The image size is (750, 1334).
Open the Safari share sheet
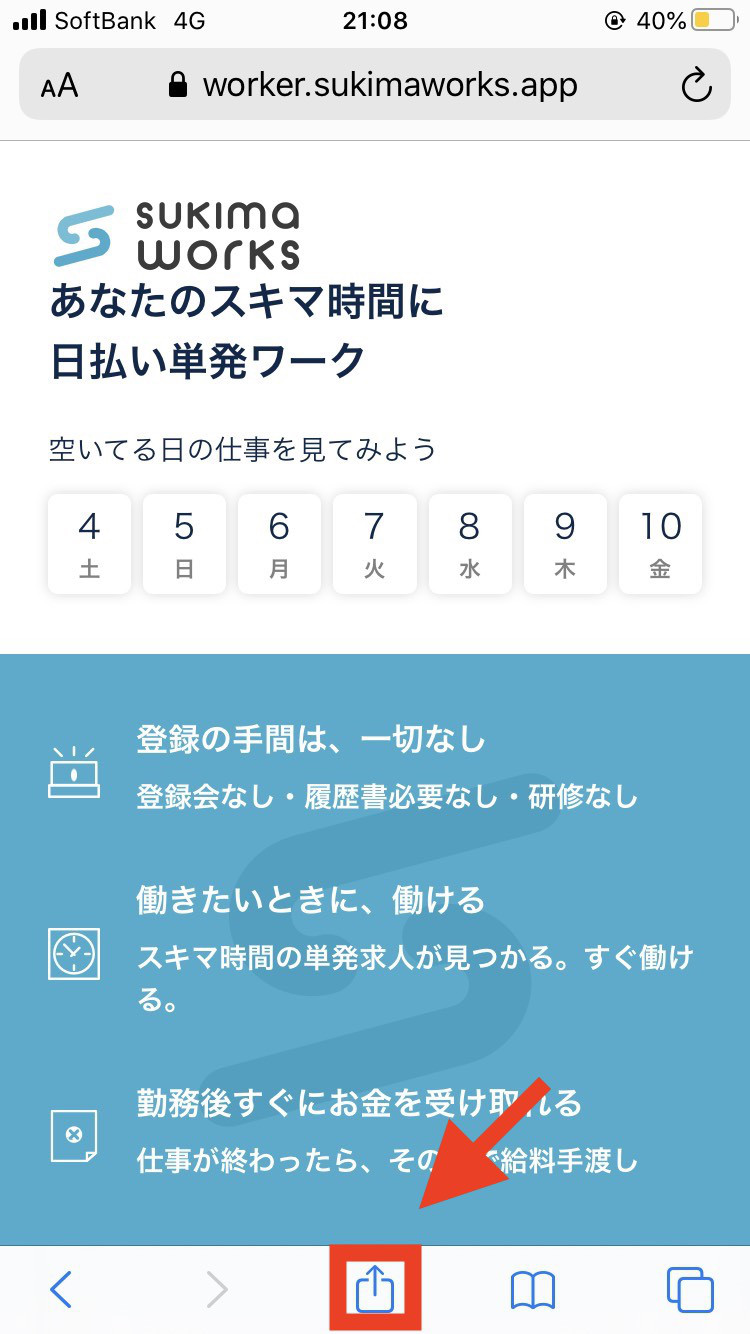(x=375, y=1288)
